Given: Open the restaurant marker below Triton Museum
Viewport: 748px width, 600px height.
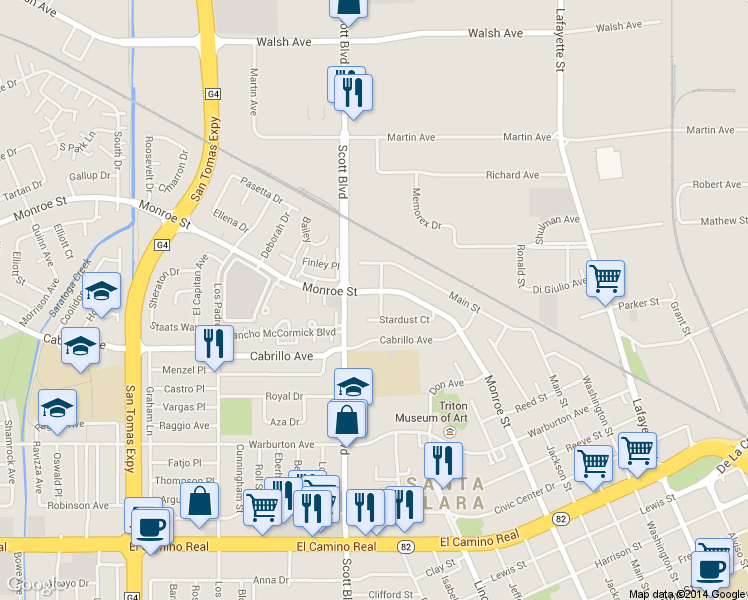Looking at the screenshot, I should tap(443, 464).
